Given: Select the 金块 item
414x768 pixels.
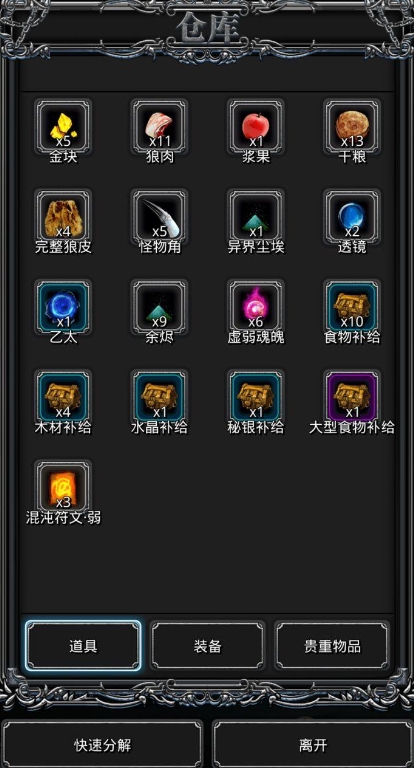Looking at the screenshot, I should tap(63, 126).
